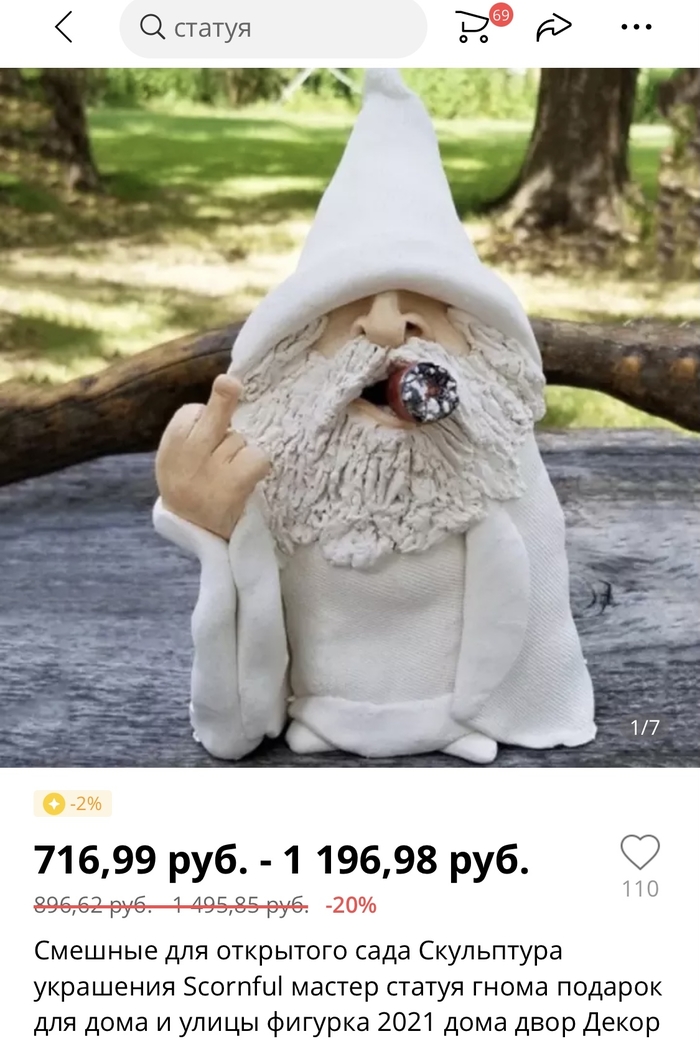Add the gnome statue to wishlist

pyautogui.click(x=640, y=854)
